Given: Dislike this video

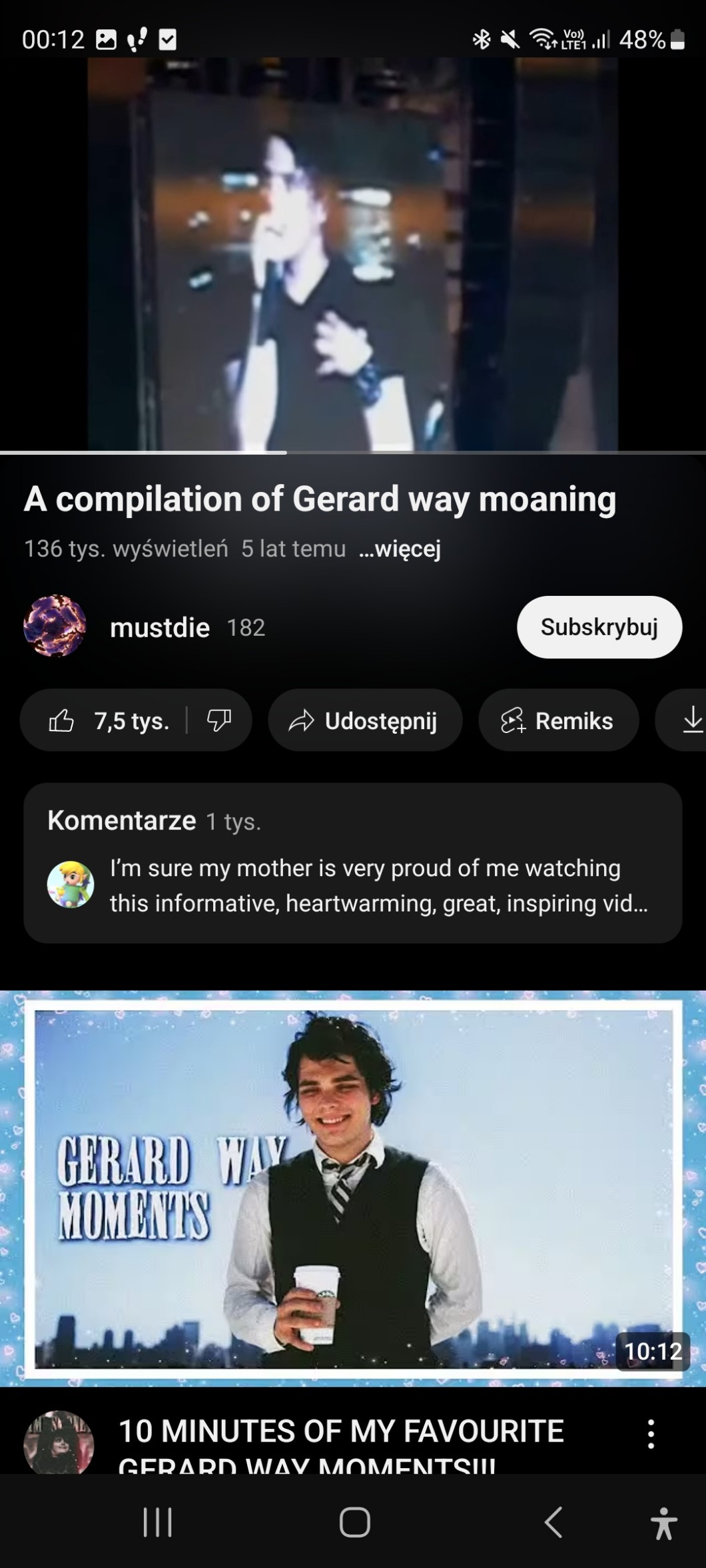Looking at the screenshot, I should (x=218, y=720).
